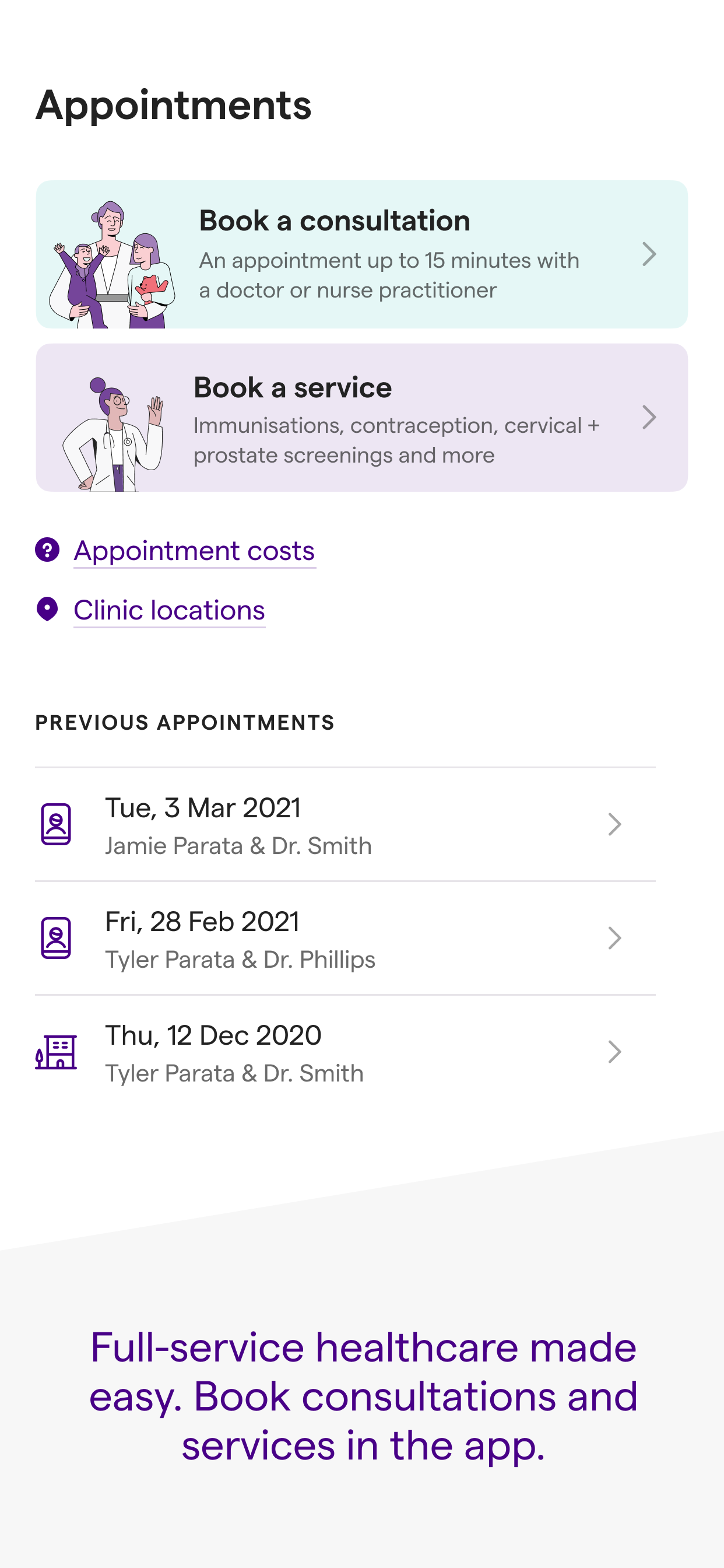View the Fri, 28 Feb 2021 appointment
Image resolution: width=724 pixels, height=1568 pixels.
pos(345,938)
